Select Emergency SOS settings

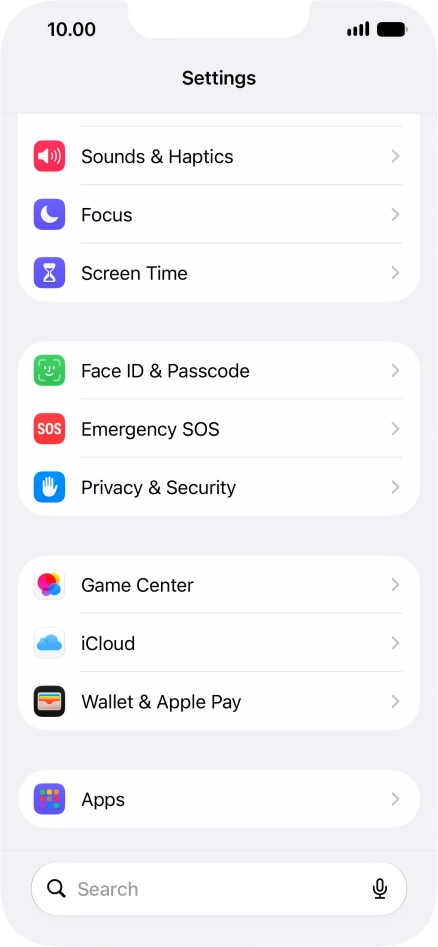pos(219,429)
